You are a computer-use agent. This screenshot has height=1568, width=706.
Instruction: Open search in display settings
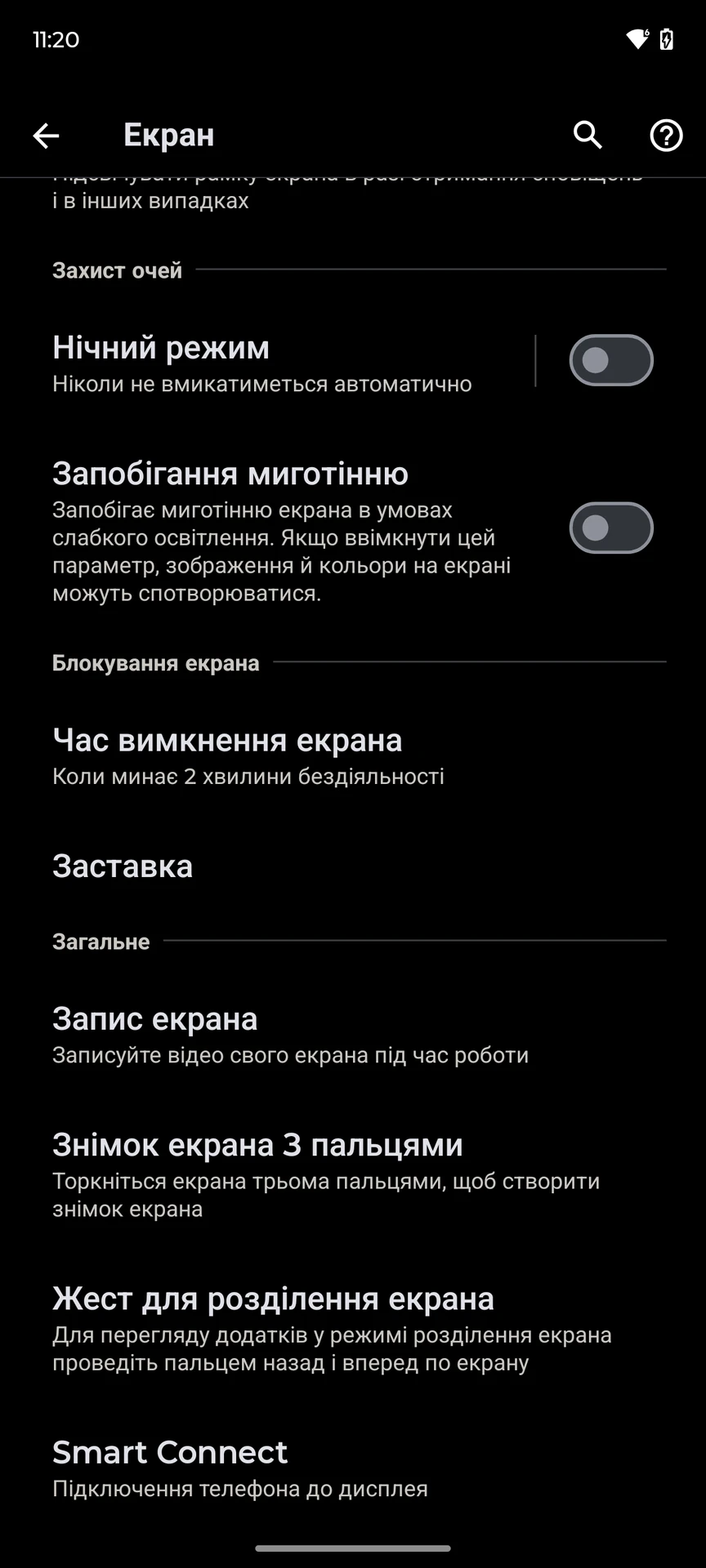click(588, 135)
